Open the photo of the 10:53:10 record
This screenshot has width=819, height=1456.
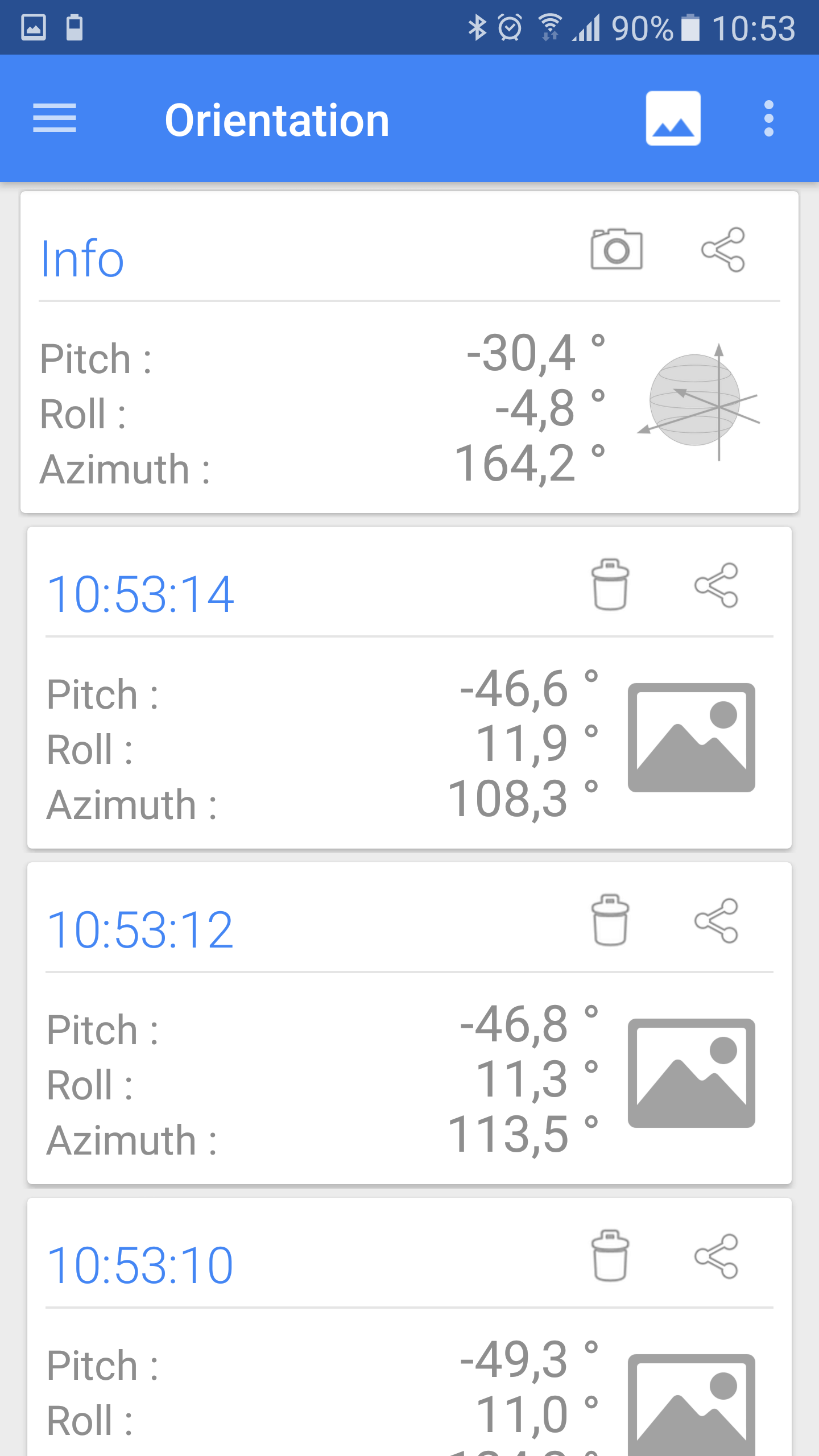(x=691, y=1405)
